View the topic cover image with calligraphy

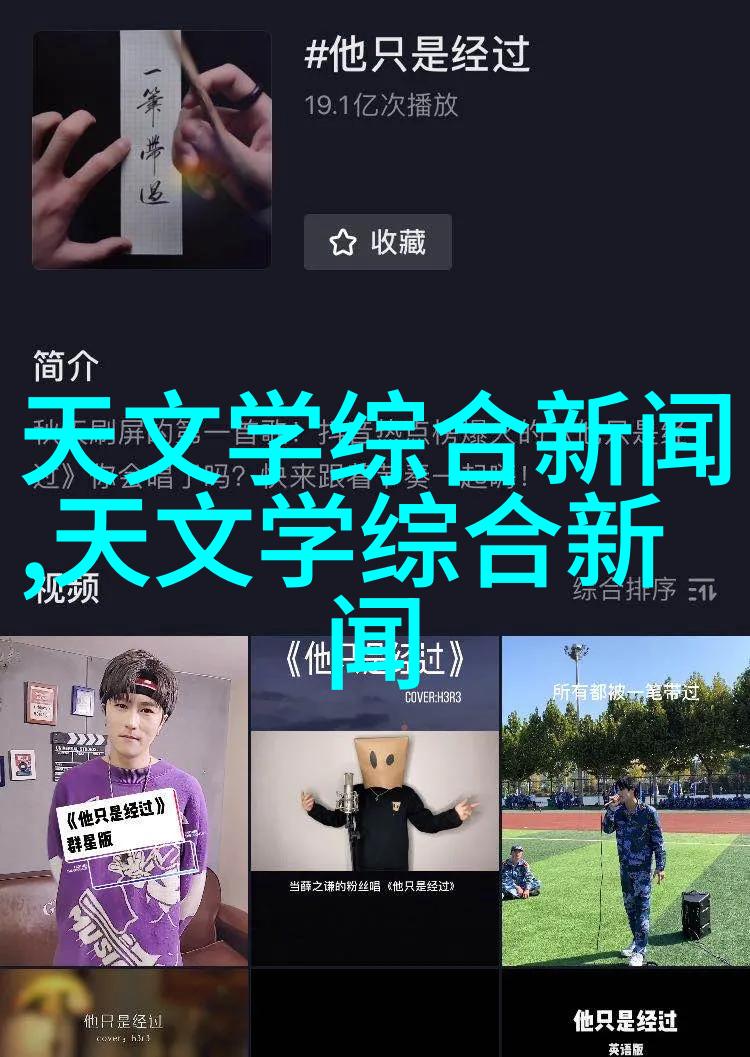(152, 150)
